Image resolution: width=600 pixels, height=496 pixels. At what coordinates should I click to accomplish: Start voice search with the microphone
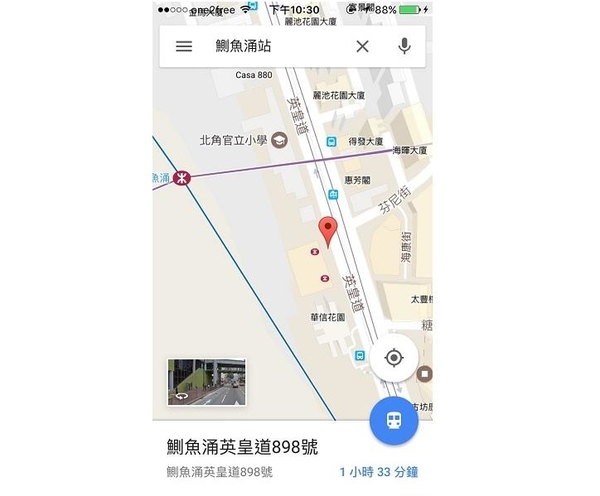click(404, 47)
